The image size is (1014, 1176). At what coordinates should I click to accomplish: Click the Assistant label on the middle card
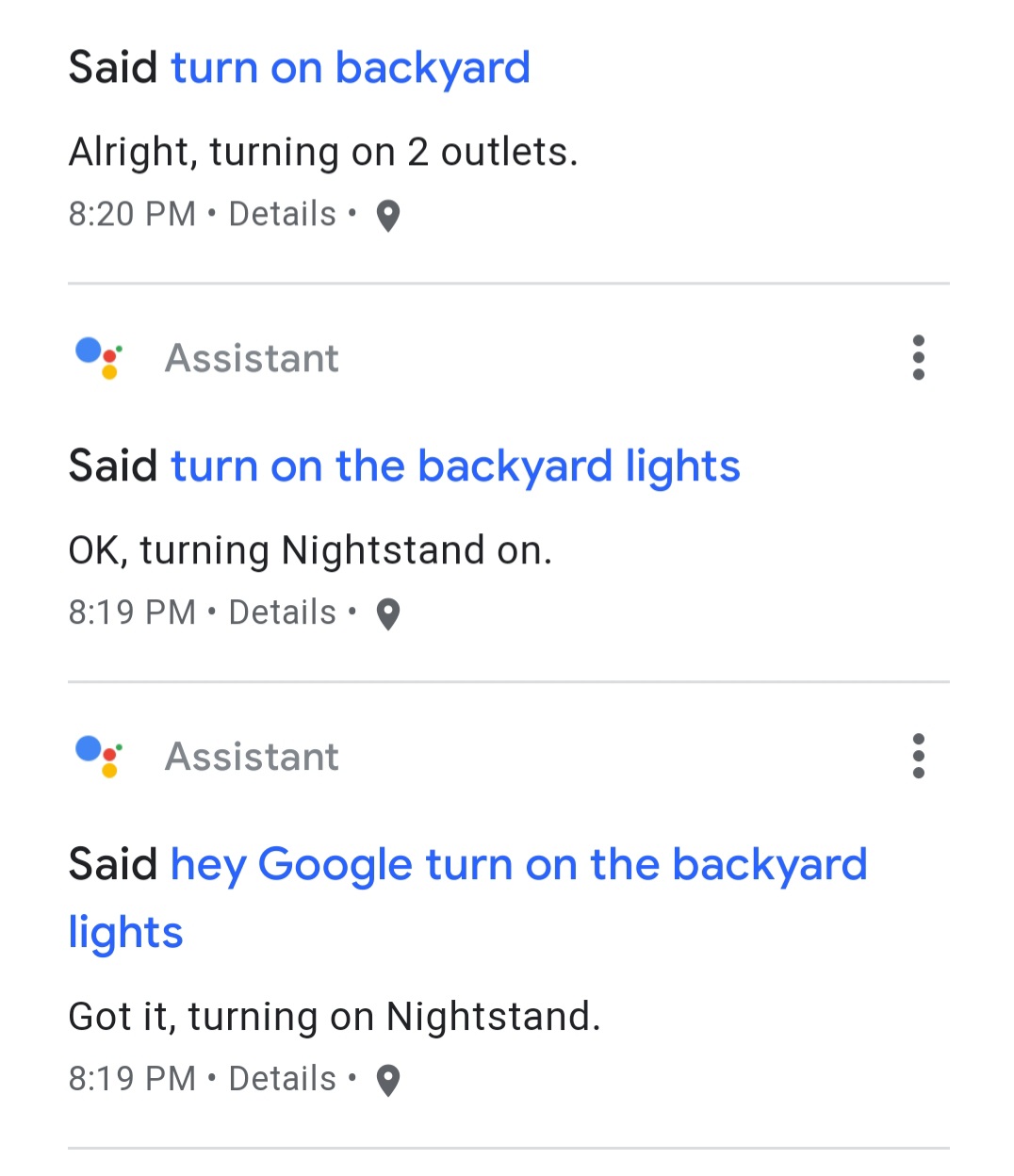tap(252, 358)
